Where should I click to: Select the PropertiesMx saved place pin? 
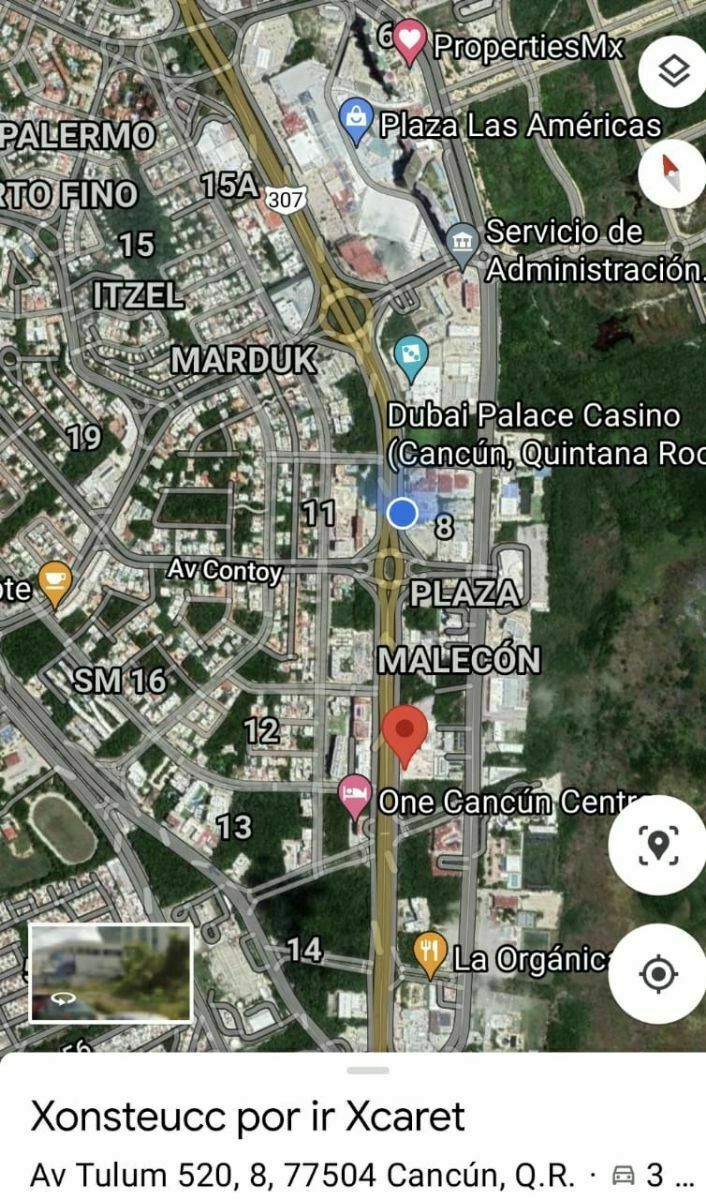tap(409, 42)
